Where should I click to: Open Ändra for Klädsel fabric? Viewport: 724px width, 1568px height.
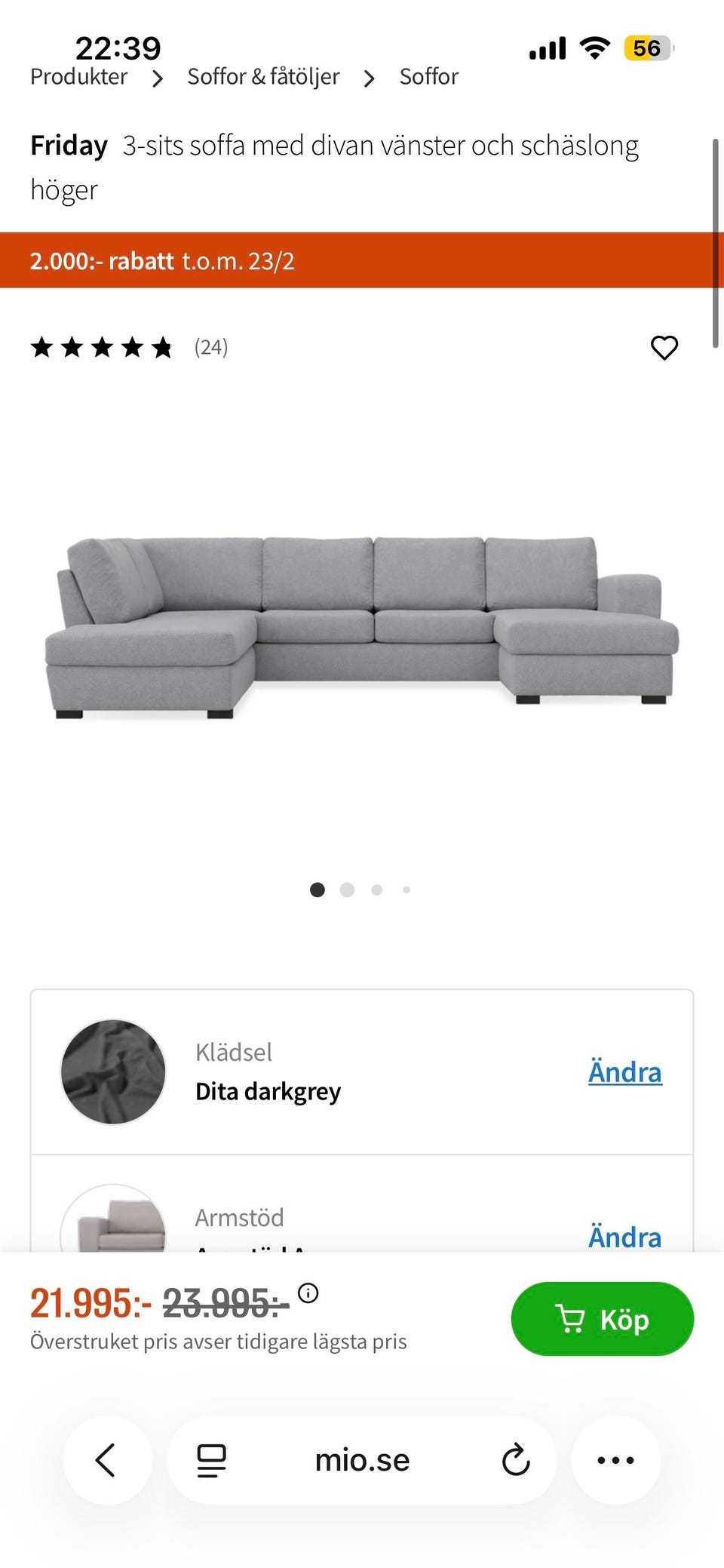point(624,1072)
